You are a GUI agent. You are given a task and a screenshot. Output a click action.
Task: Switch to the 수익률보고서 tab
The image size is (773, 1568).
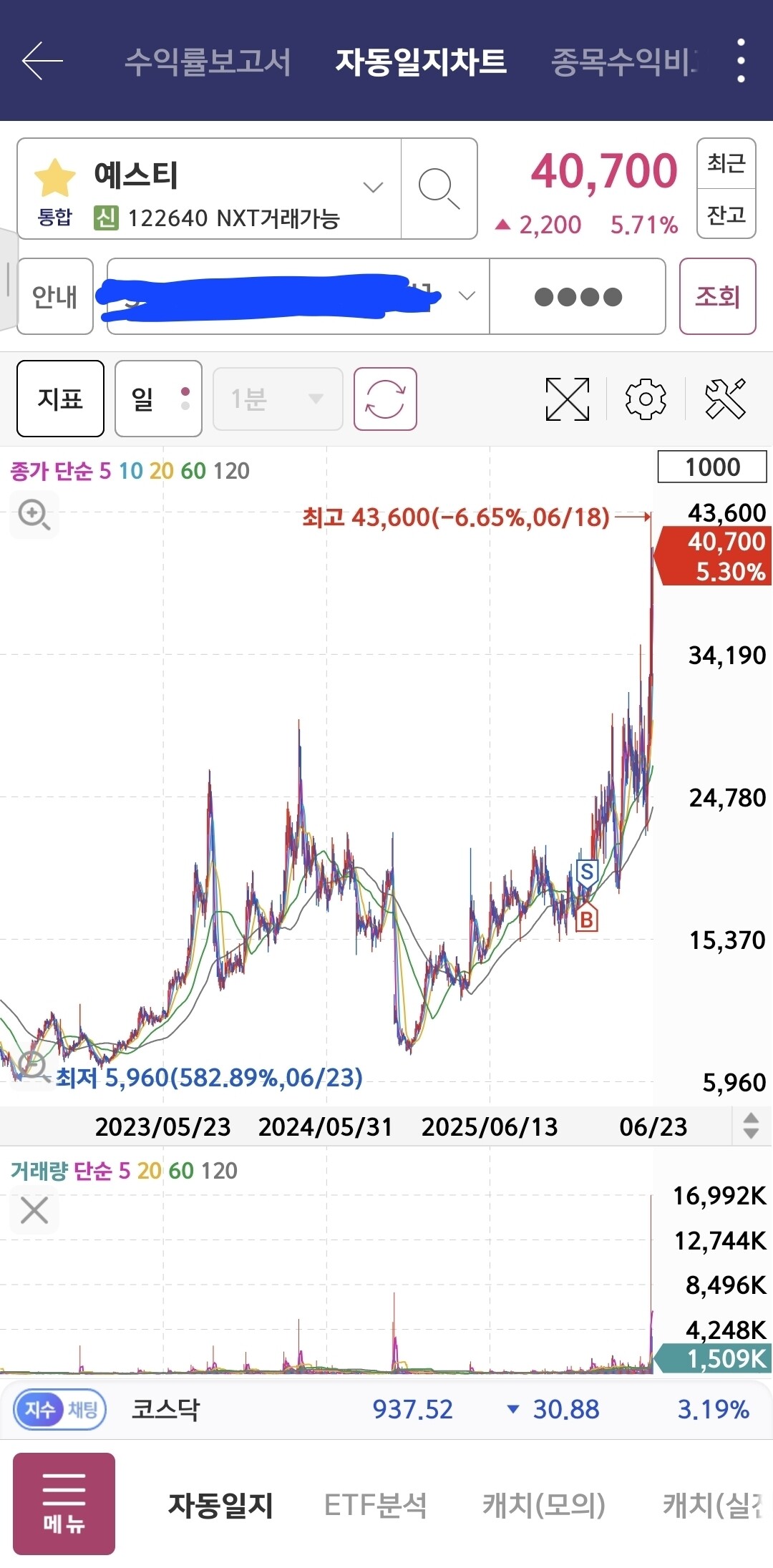click(x=208, y=62)
